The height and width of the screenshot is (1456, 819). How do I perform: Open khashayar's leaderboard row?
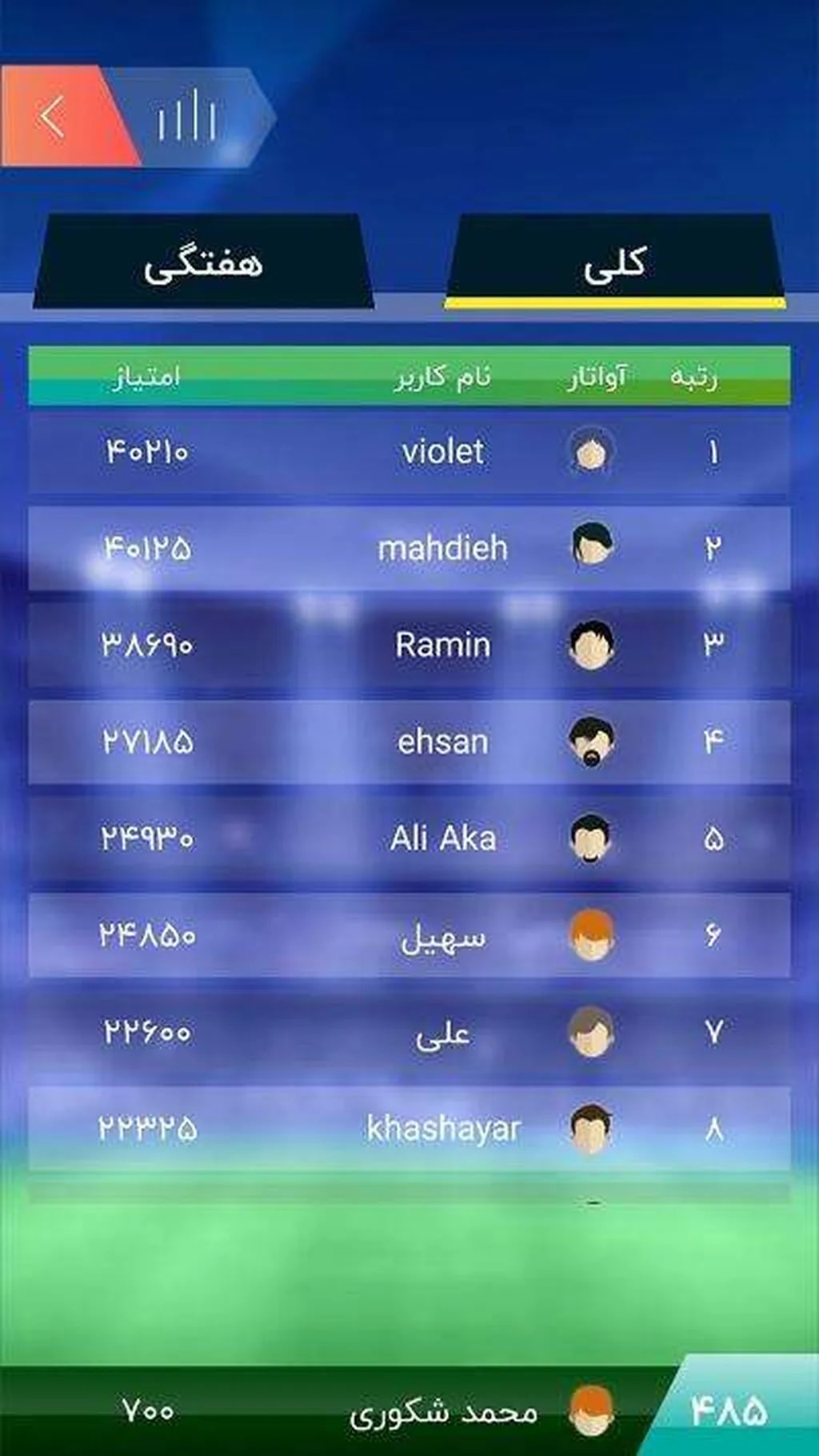point(409,1129)
